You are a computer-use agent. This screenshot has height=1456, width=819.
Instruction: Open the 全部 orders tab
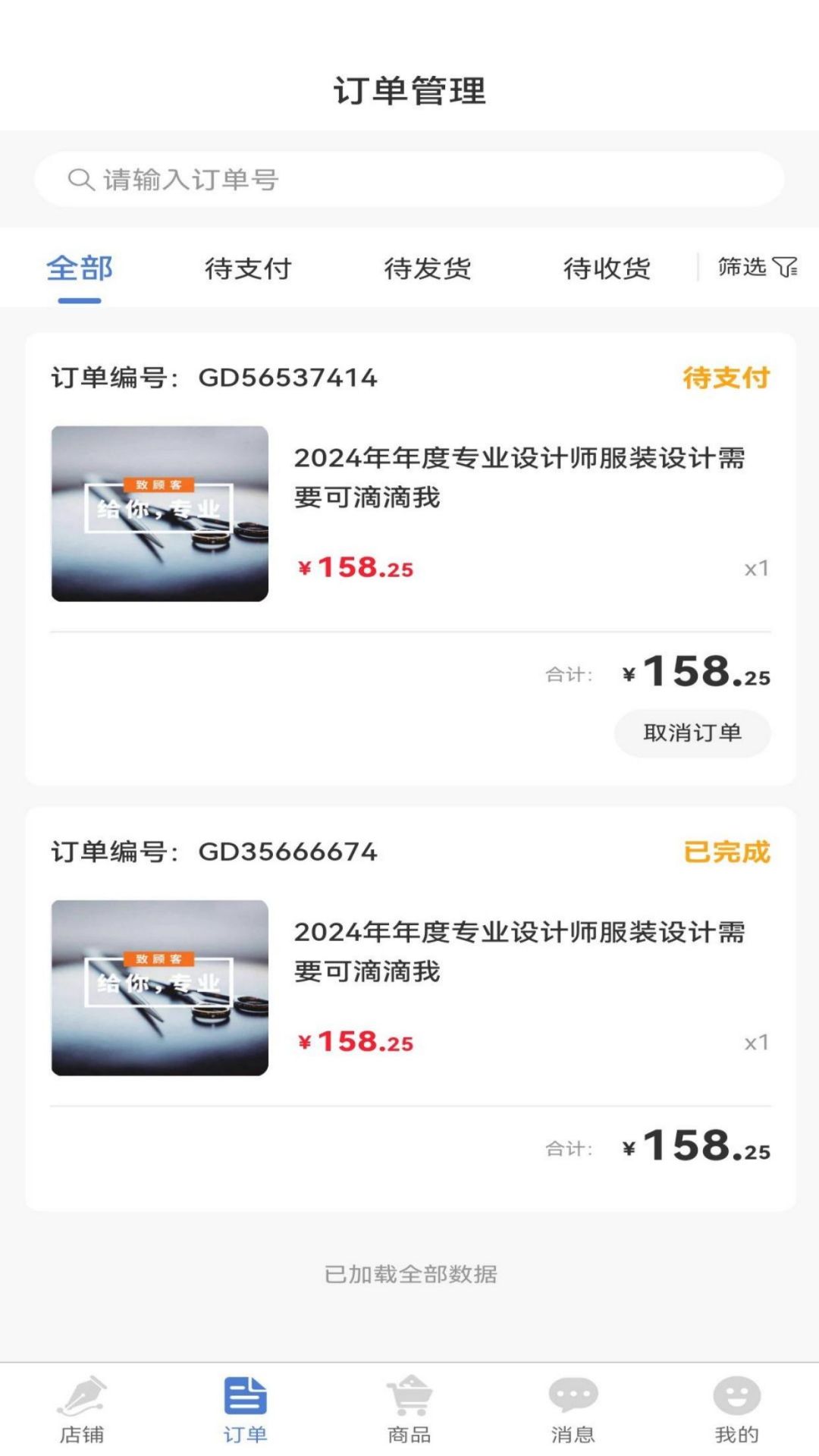[x=78, y=268]
